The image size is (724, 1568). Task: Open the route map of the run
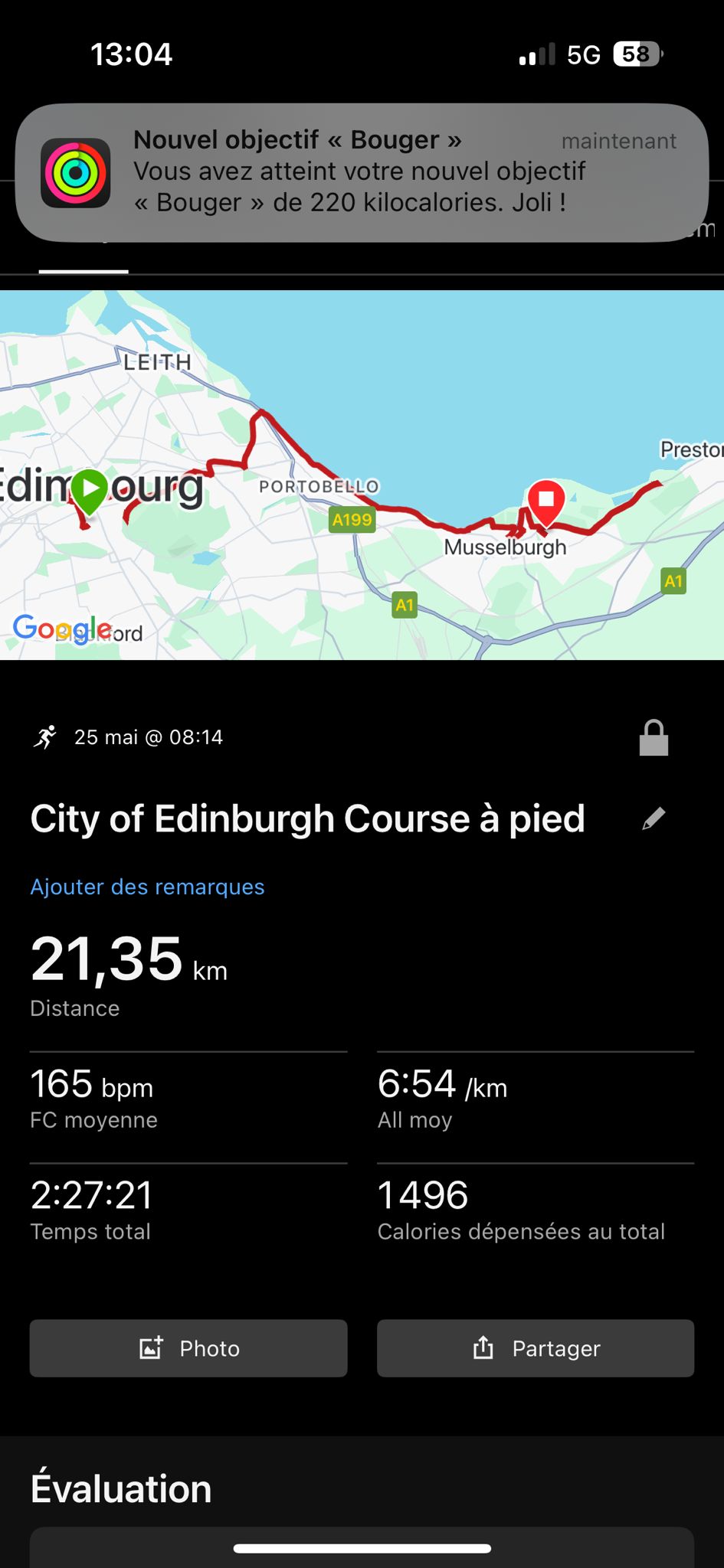[362, 475]
